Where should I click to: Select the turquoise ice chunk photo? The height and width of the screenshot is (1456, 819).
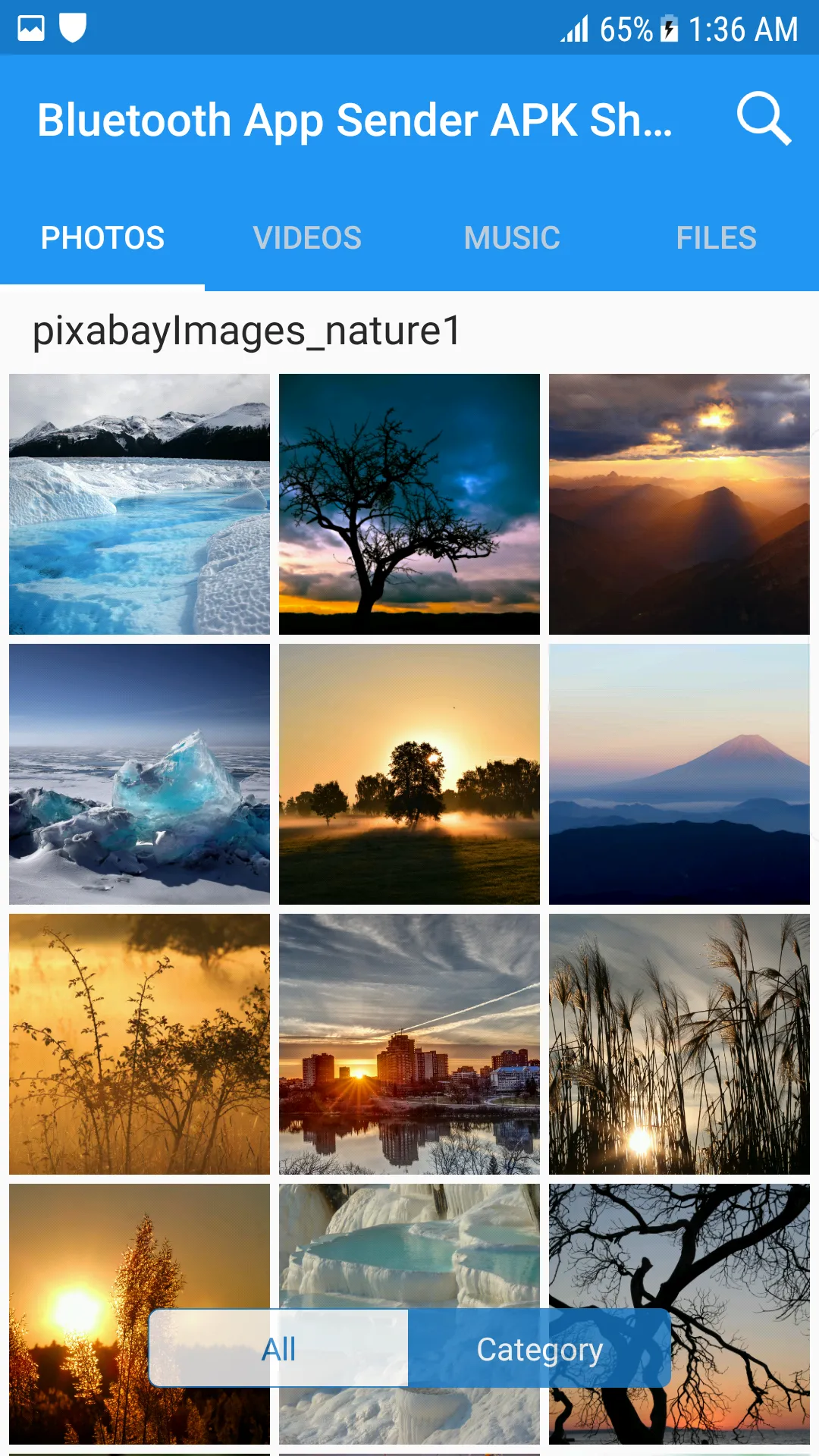point(140,774)
